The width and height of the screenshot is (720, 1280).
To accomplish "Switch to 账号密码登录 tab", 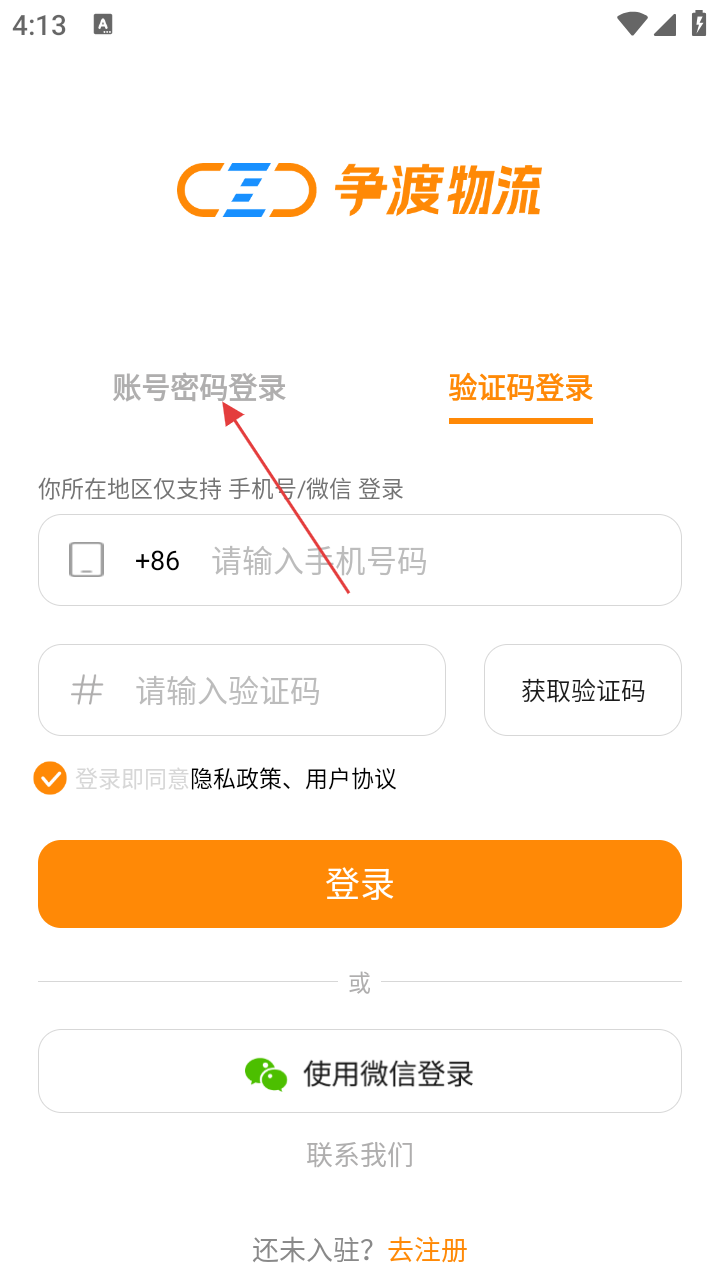I will tap(199, 388).
